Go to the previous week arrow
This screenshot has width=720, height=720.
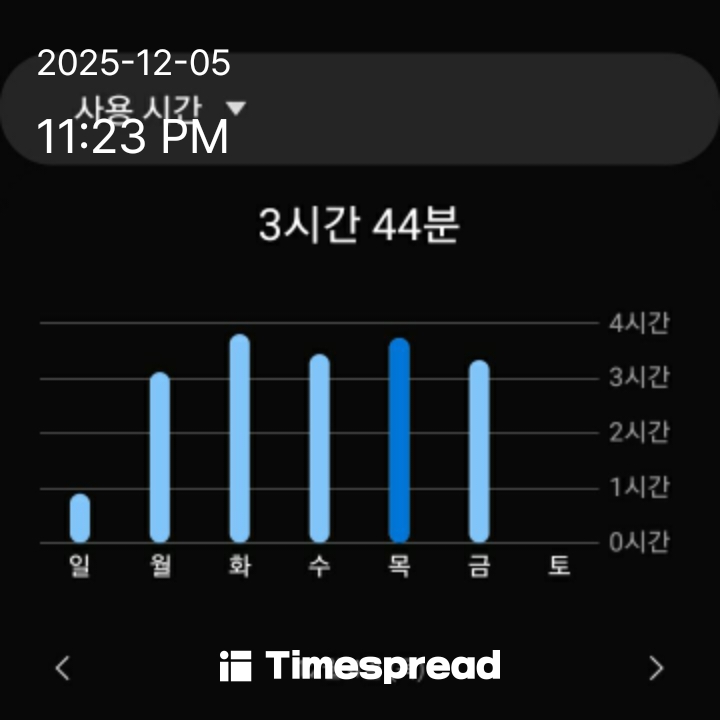(63, 667)
